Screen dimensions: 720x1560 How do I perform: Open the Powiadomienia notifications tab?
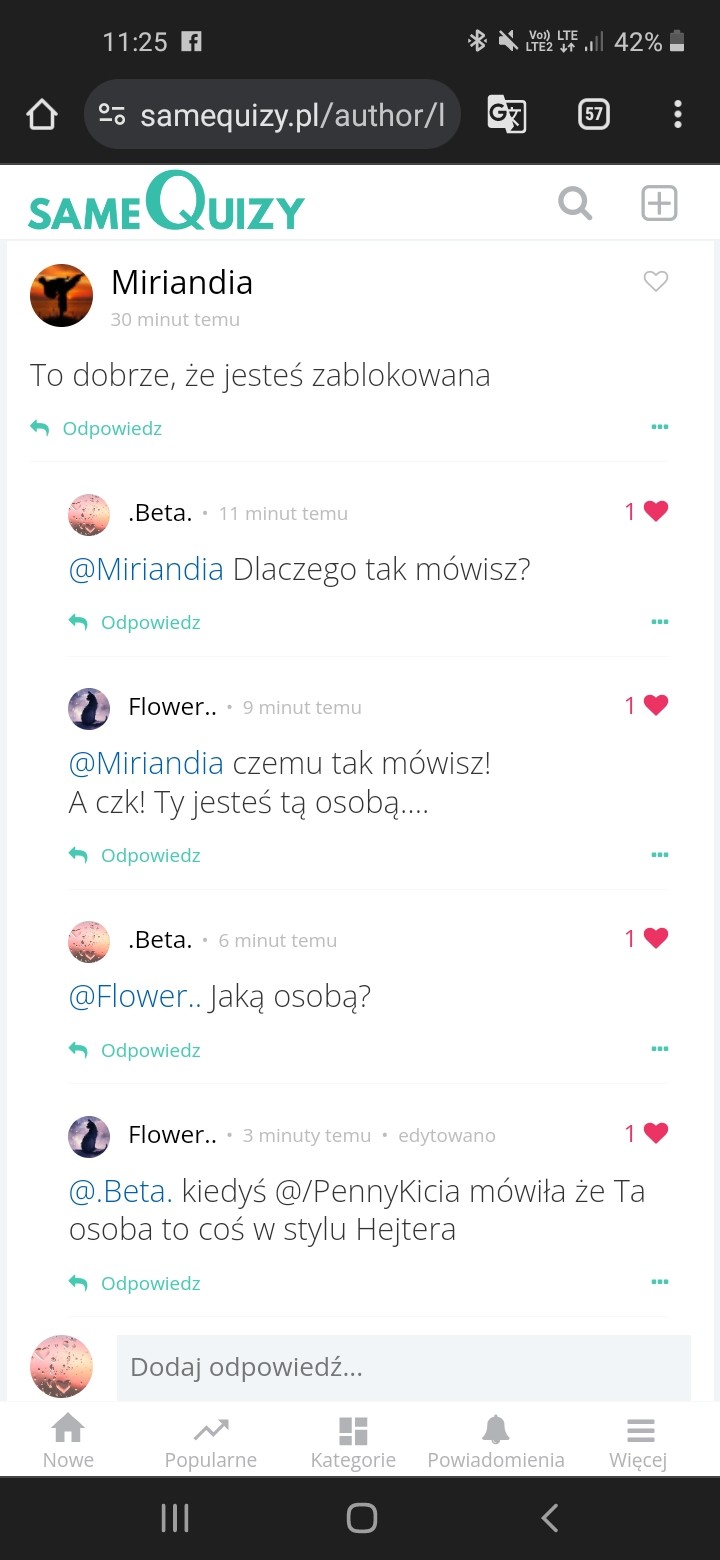496,1441
